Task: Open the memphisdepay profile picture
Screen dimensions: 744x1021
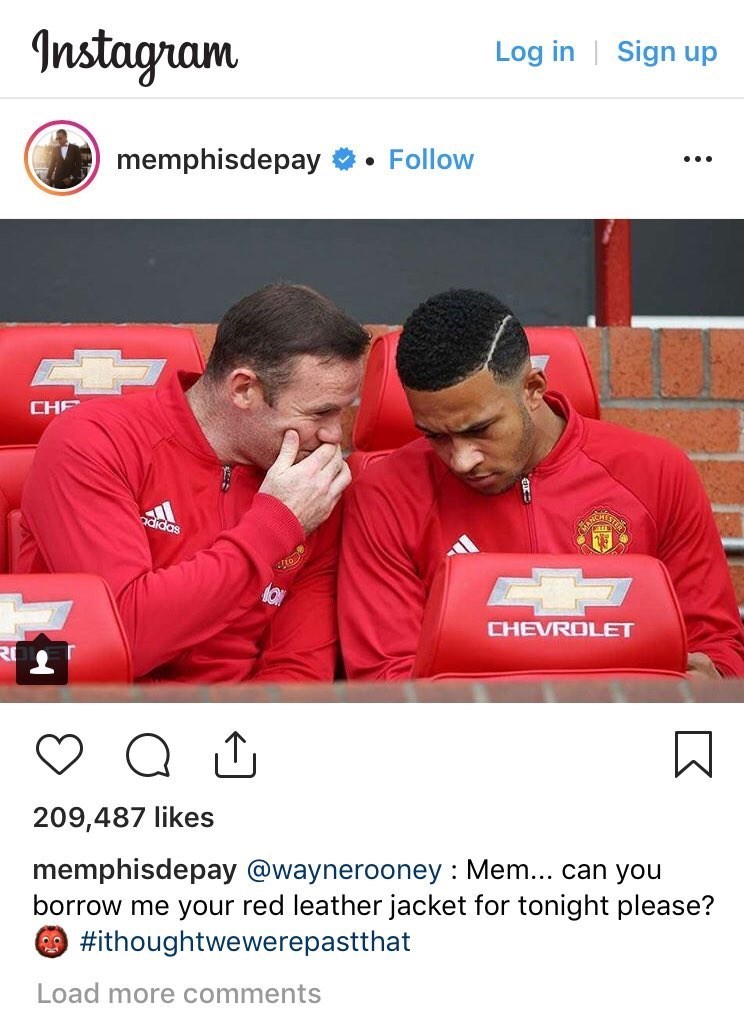Action: tap(62, 159)
